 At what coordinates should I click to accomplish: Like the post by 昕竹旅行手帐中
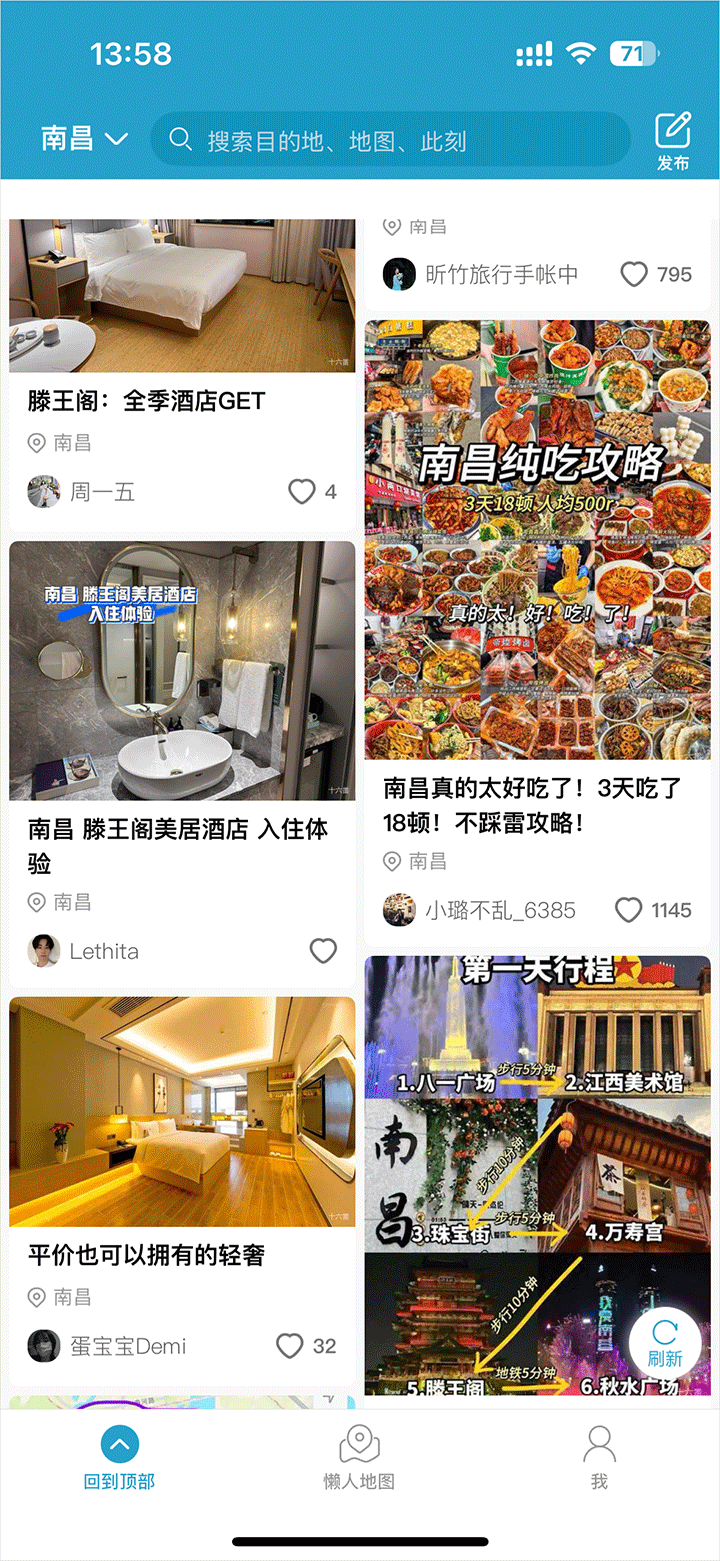click(635, 274)
